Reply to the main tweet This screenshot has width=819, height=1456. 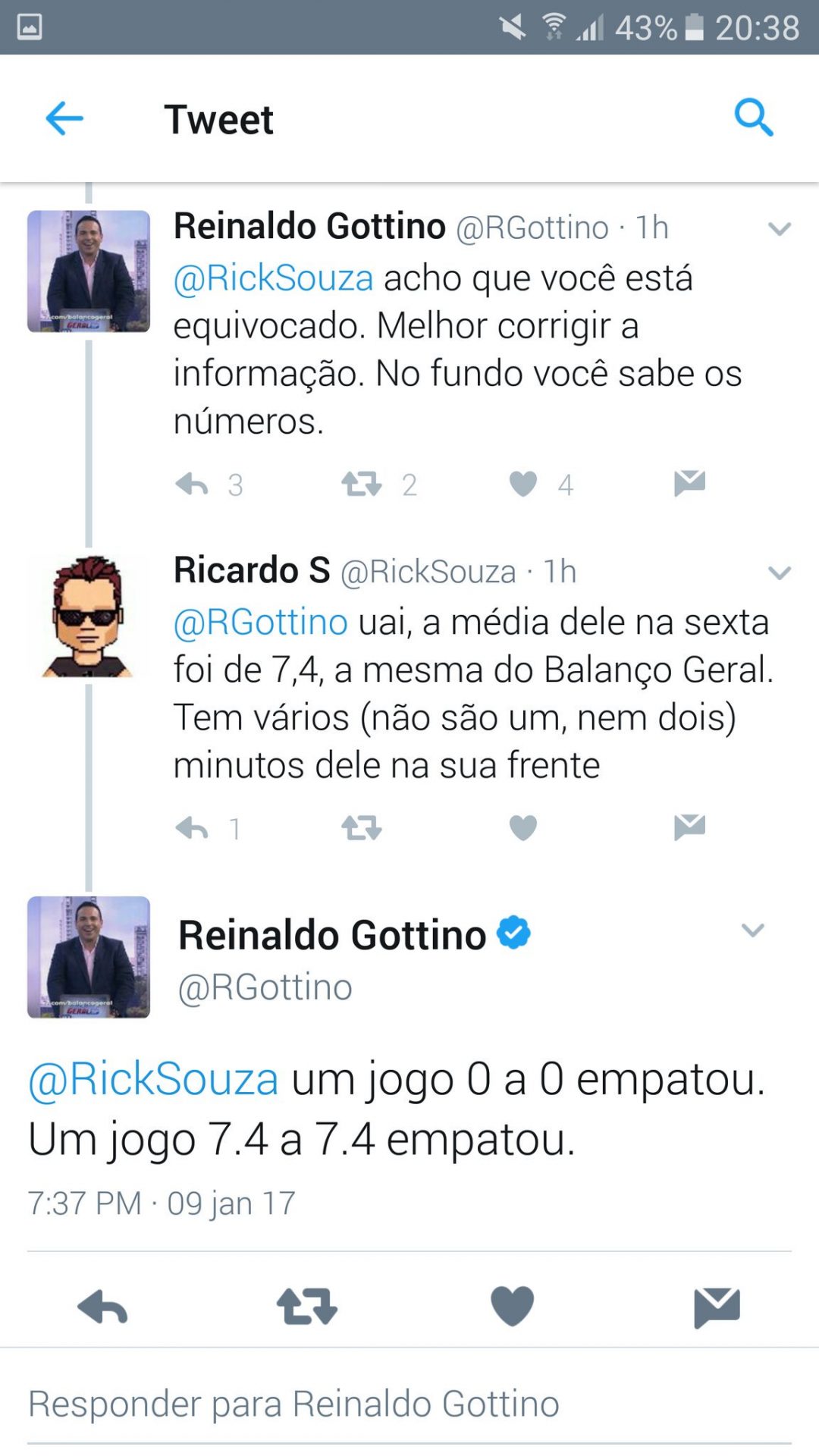[x=103, y=1307]
